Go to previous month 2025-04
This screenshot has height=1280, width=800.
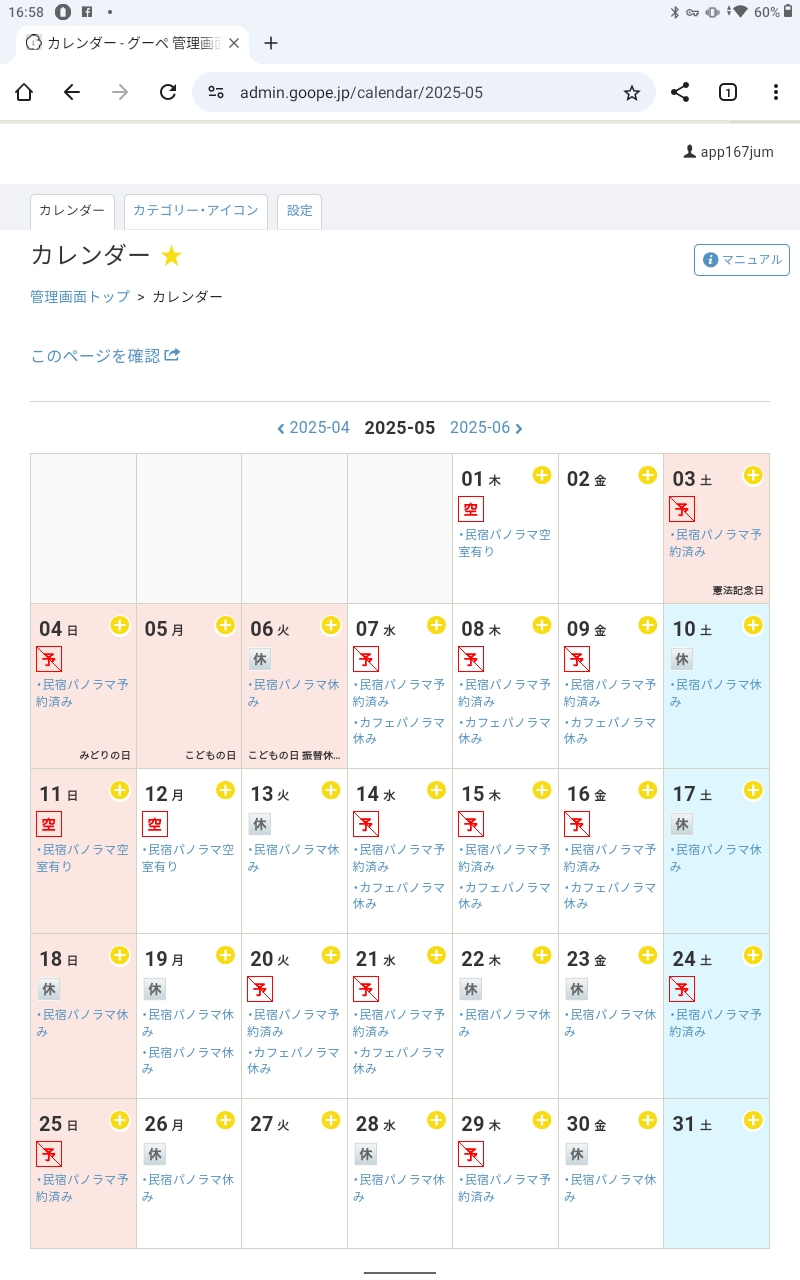313,428
